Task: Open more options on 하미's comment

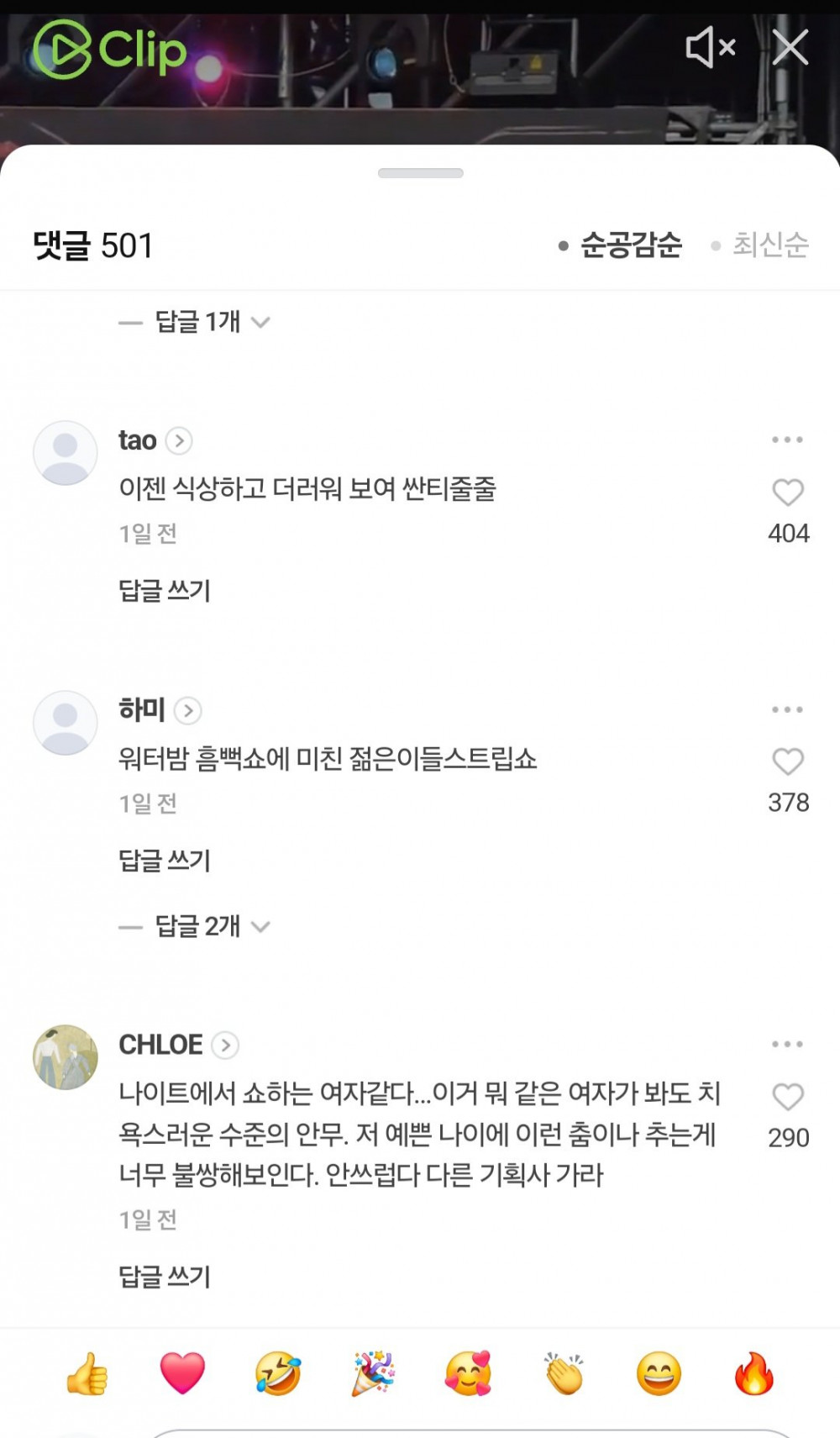Action: pyautogui.click(x=787, y=709)
